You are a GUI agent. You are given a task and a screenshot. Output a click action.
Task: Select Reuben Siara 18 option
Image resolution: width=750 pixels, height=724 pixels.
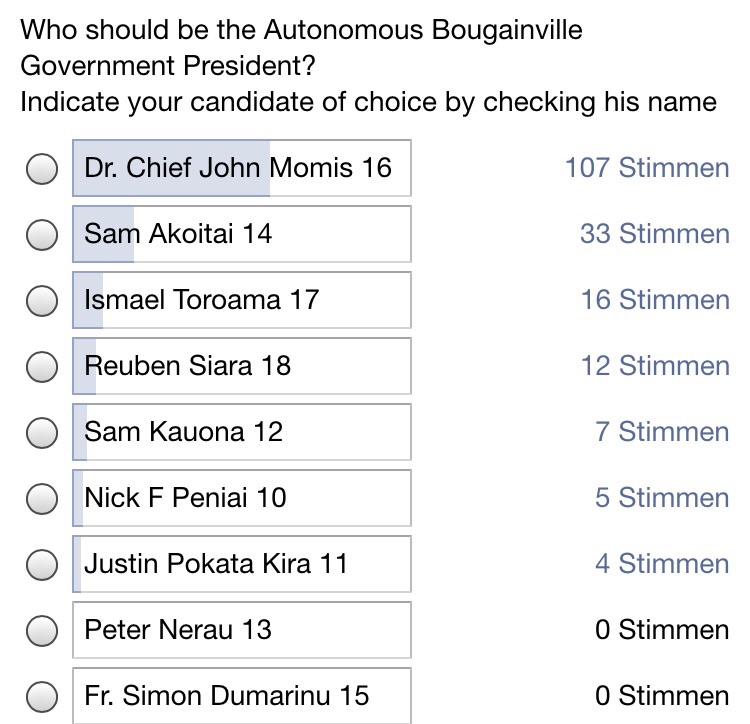point(41,367)
